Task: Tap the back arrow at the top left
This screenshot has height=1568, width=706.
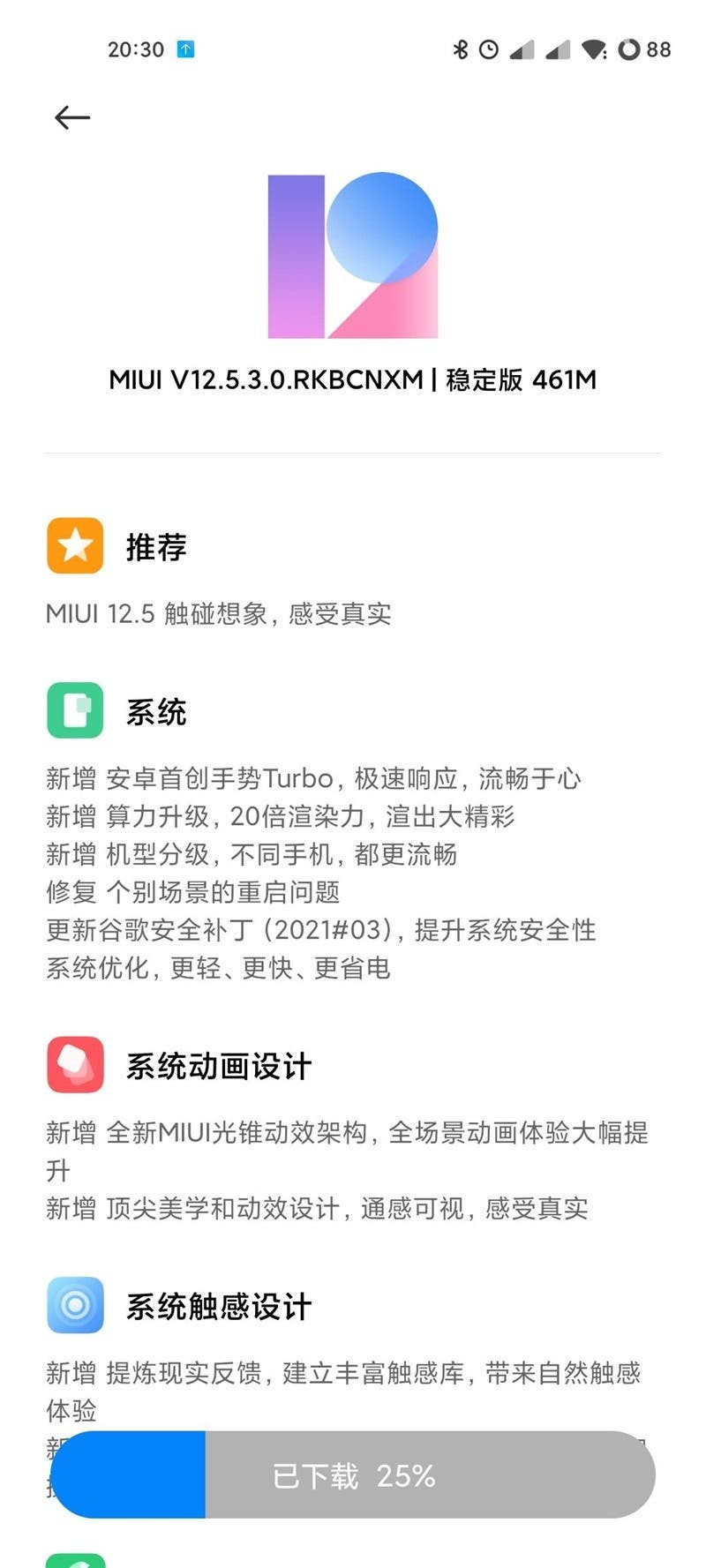Action: [71, 116]
